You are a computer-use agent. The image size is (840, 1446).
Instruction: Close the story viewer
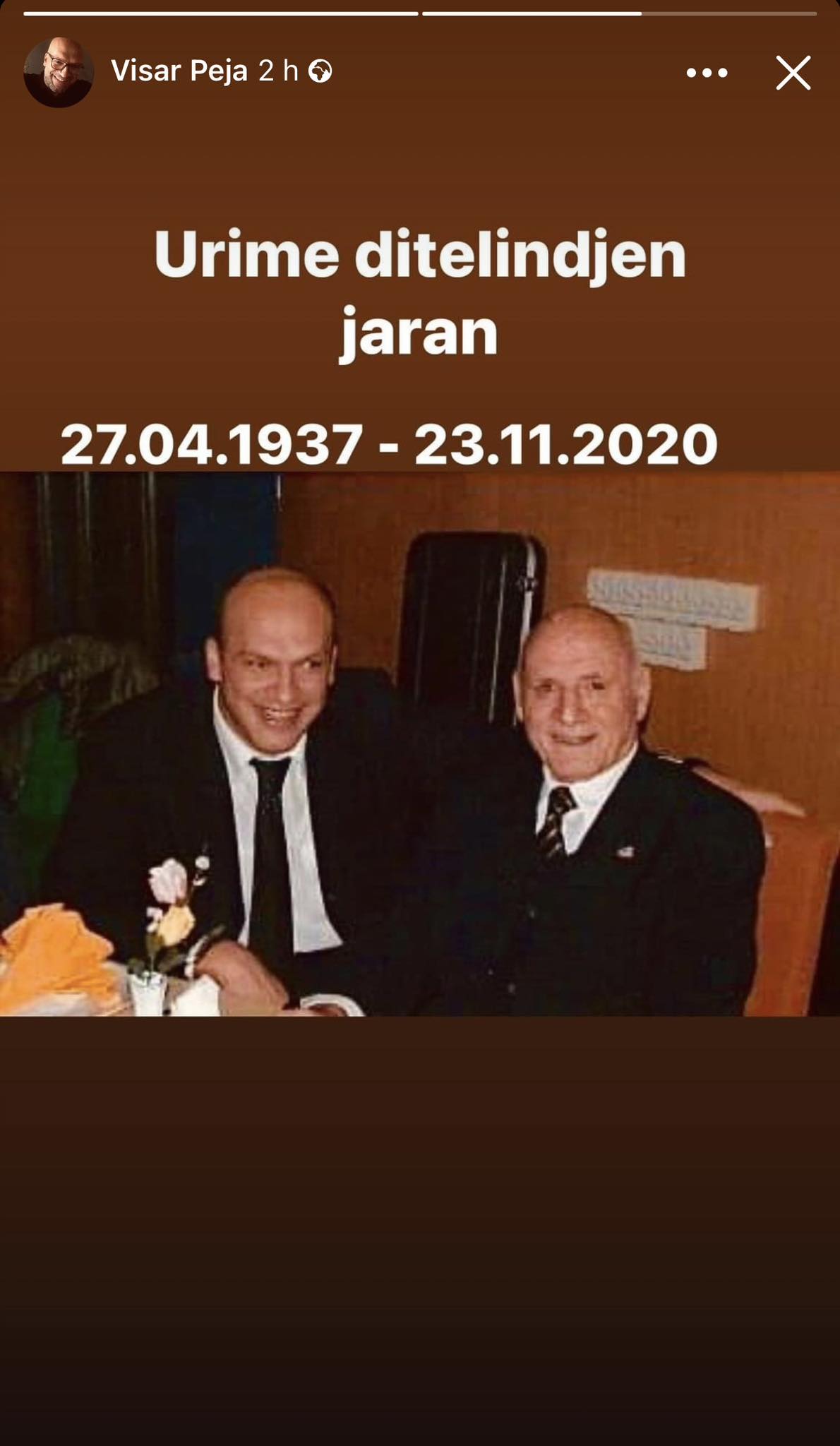coord(793,73)
